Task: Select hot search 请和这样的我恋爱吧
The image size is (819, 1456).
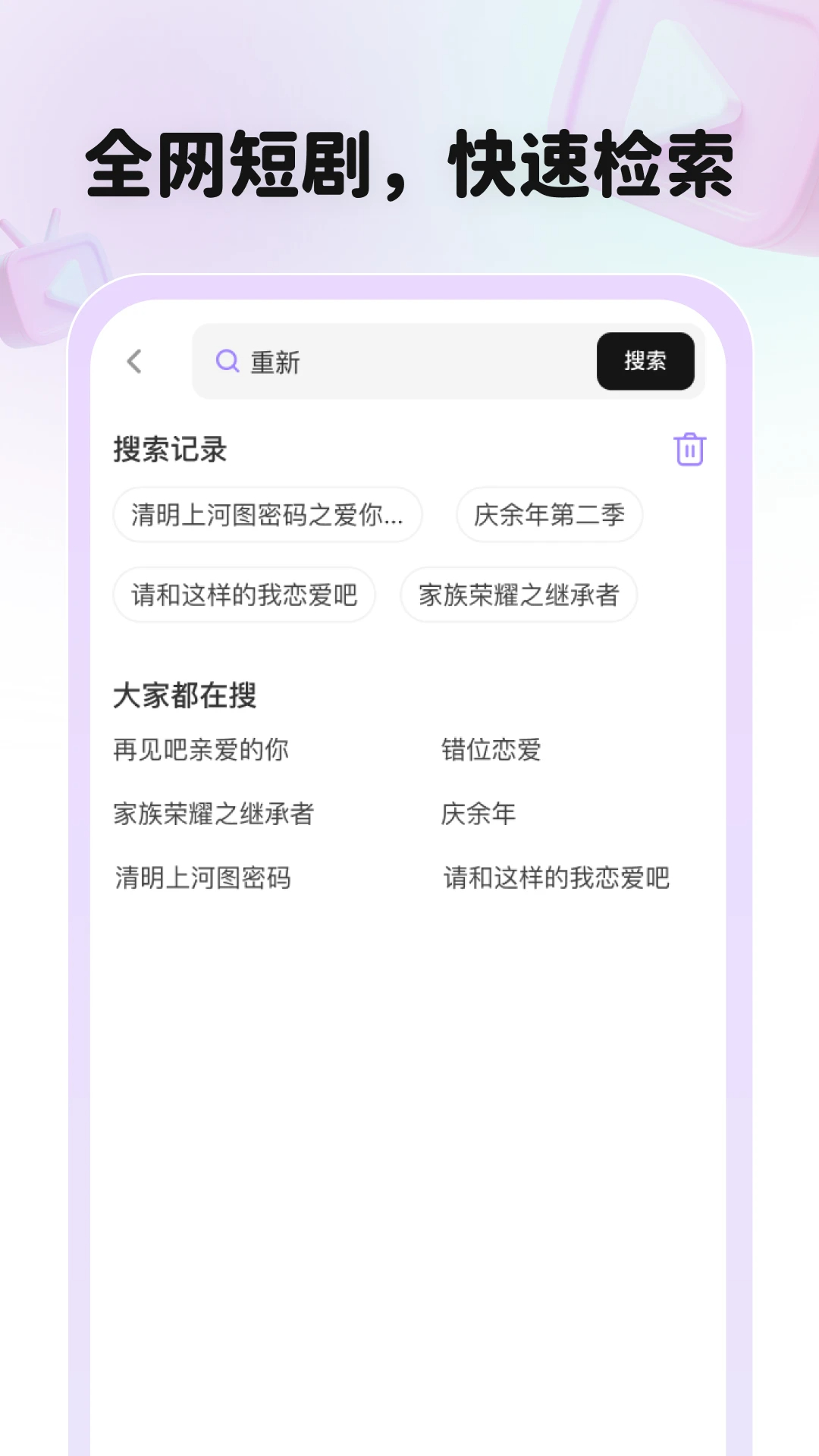Action: (x=556, y=877)
